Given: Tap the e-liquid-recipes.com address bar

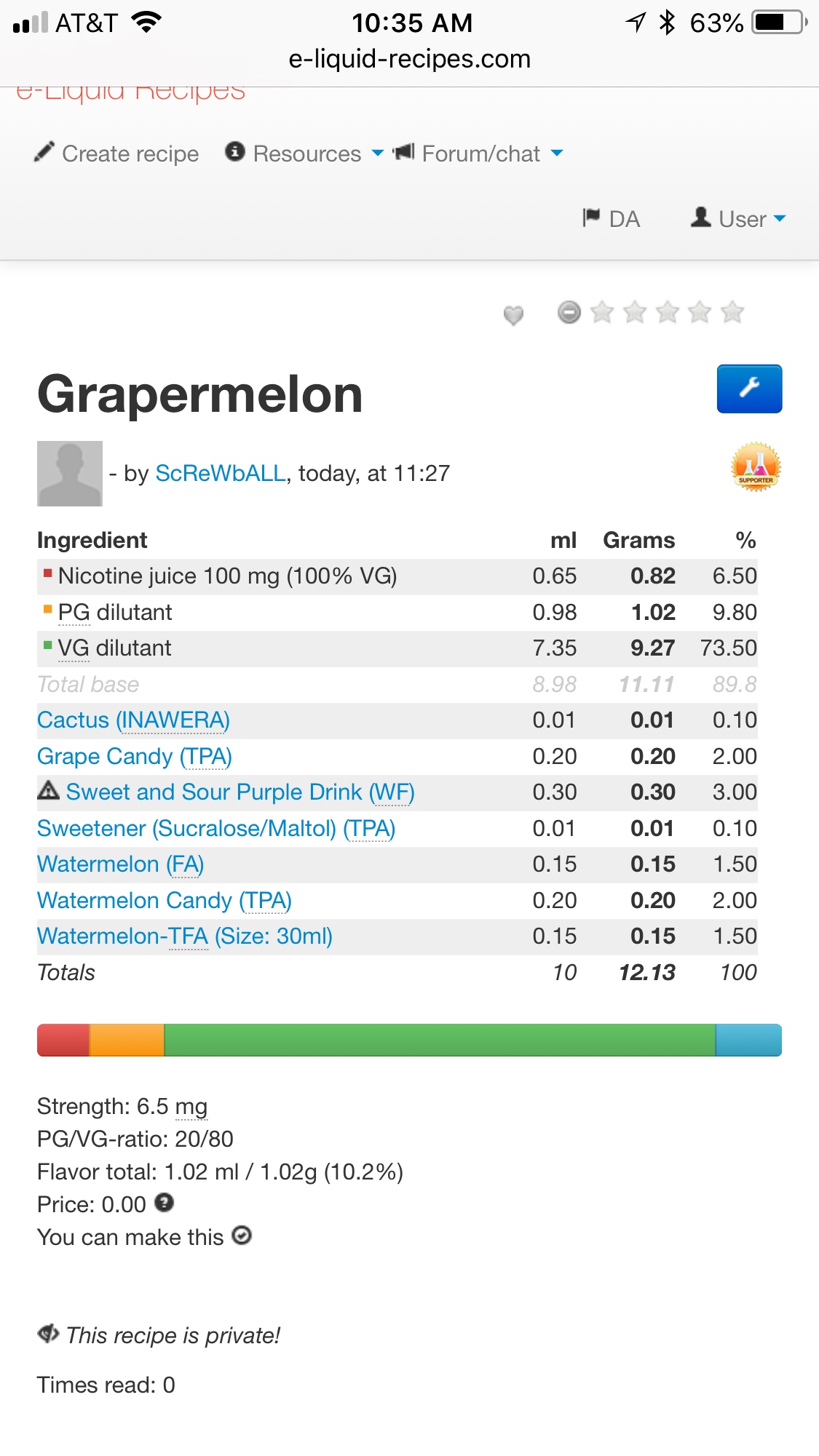Looking at the screenshot, I should [x=409, y=59].
